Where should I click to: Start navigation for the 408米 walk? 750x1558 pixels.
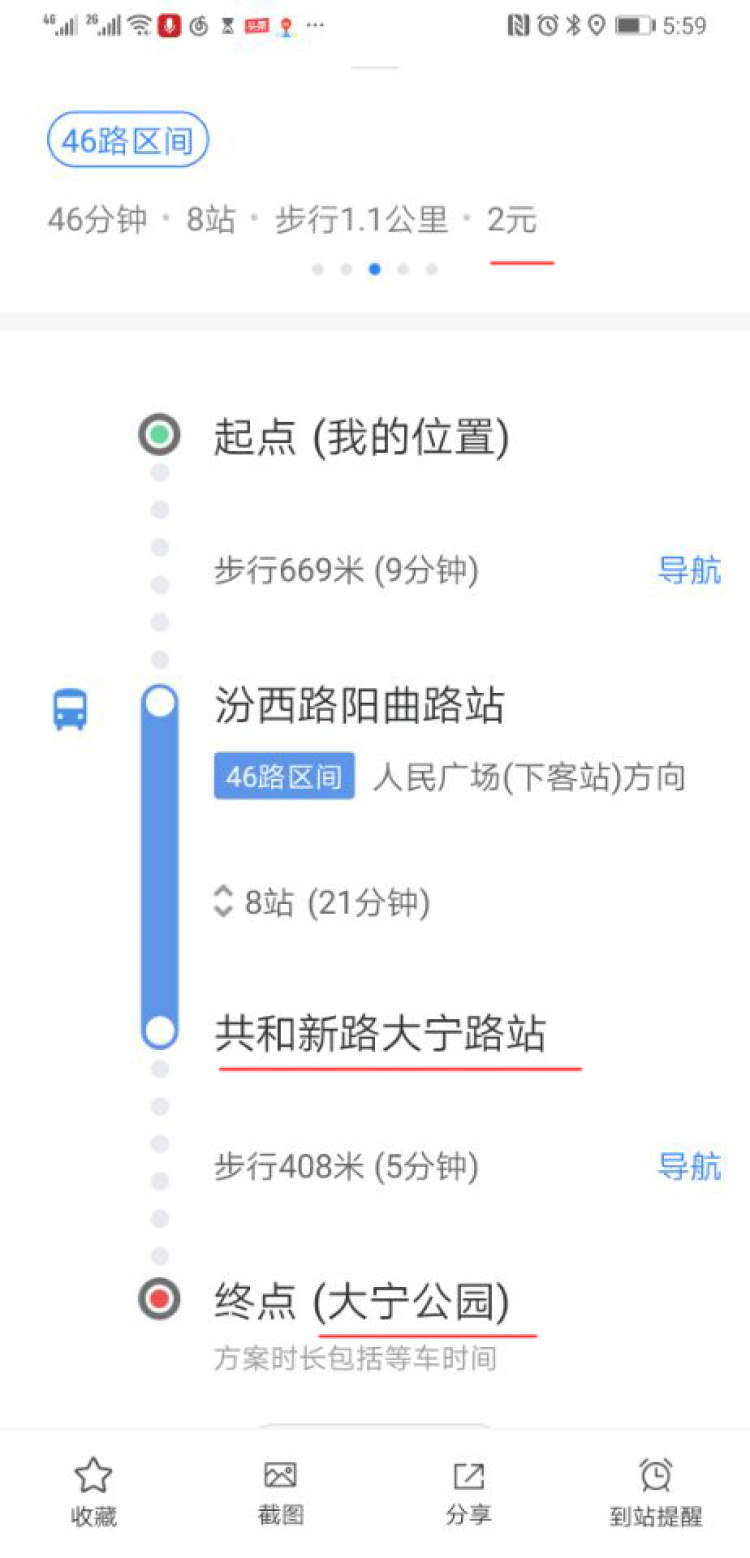point(689,1166)
